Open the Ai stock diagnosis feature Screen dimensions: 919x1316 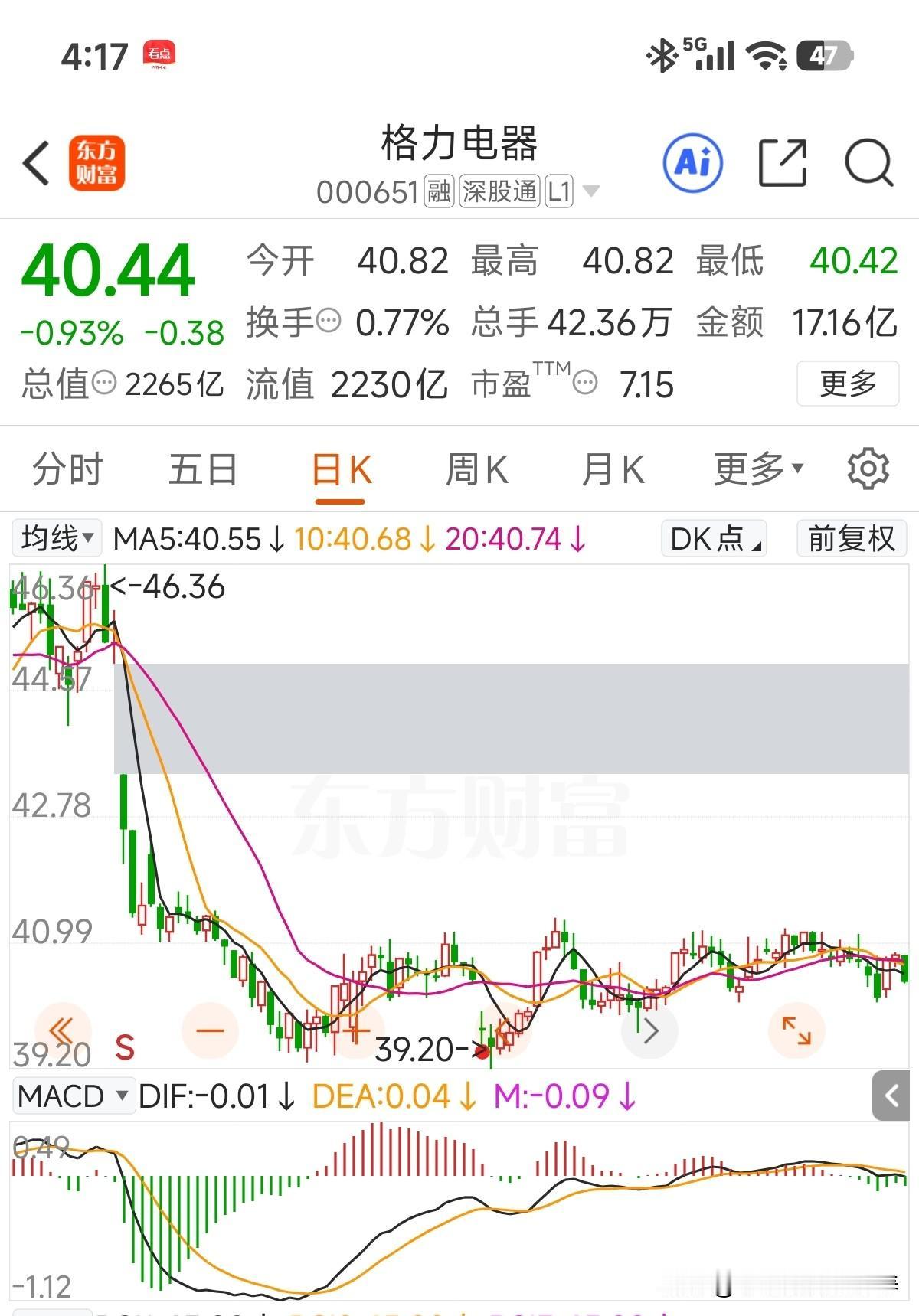(x=692, y=162)
